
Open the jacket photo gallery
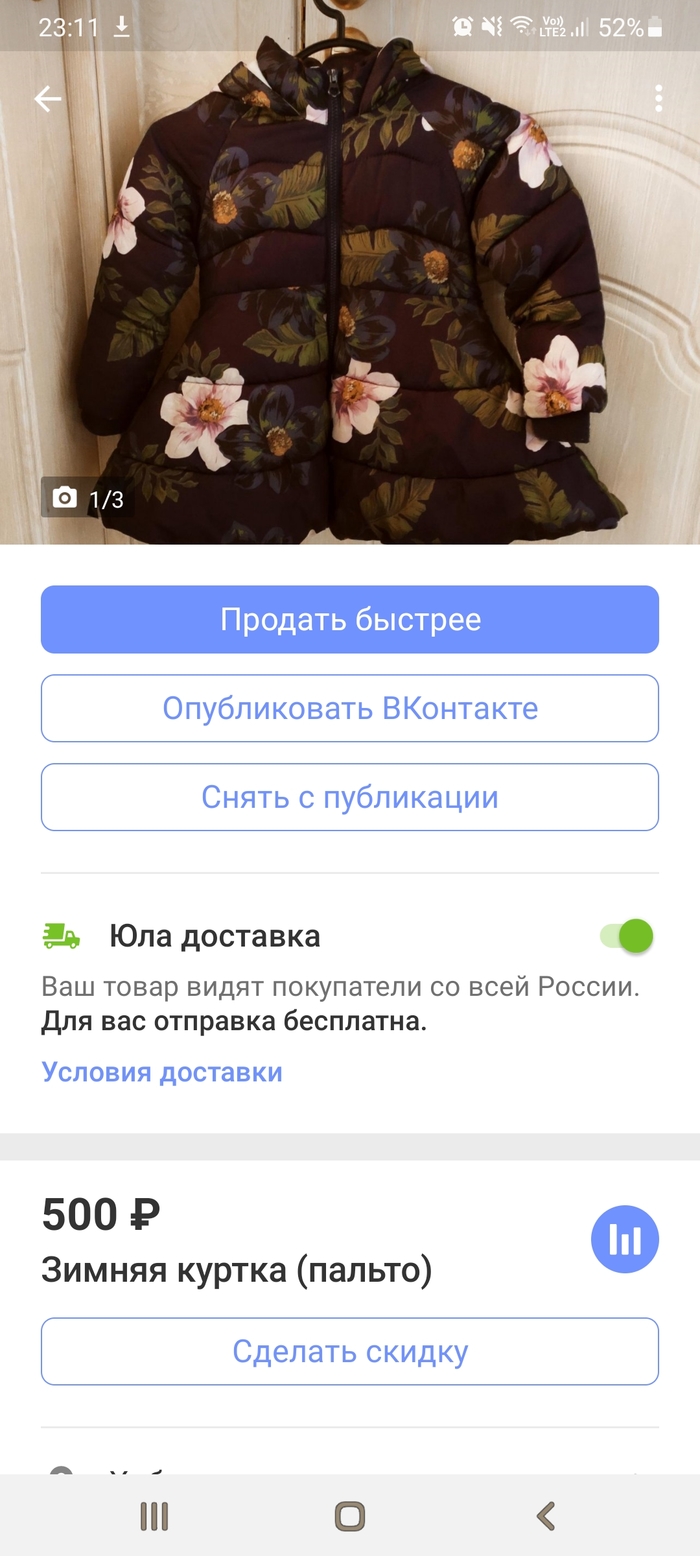[350, 300]
